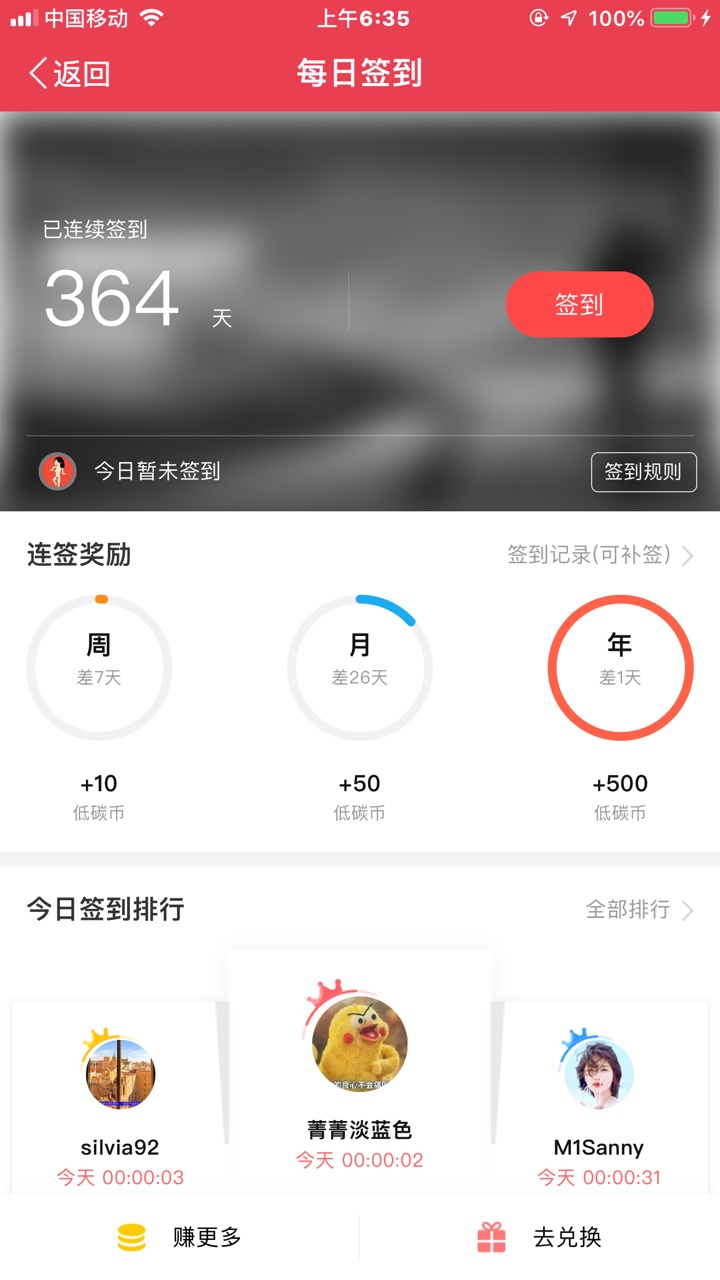Open silvia92's ranking card
The image size is (720, 1280).
[120, 1098]
